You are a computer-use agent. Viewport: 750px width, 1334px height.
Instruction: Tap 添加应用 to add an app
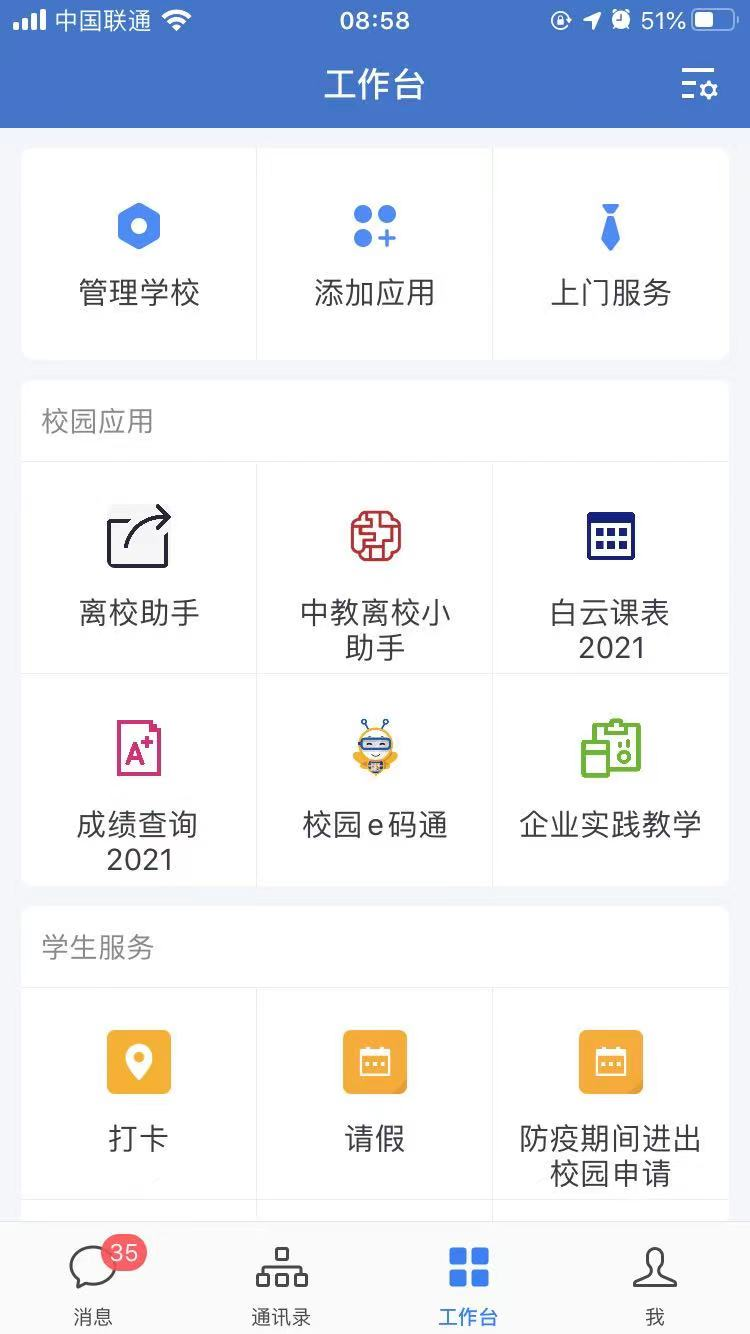pyautogui.click(x=375, y=254)
